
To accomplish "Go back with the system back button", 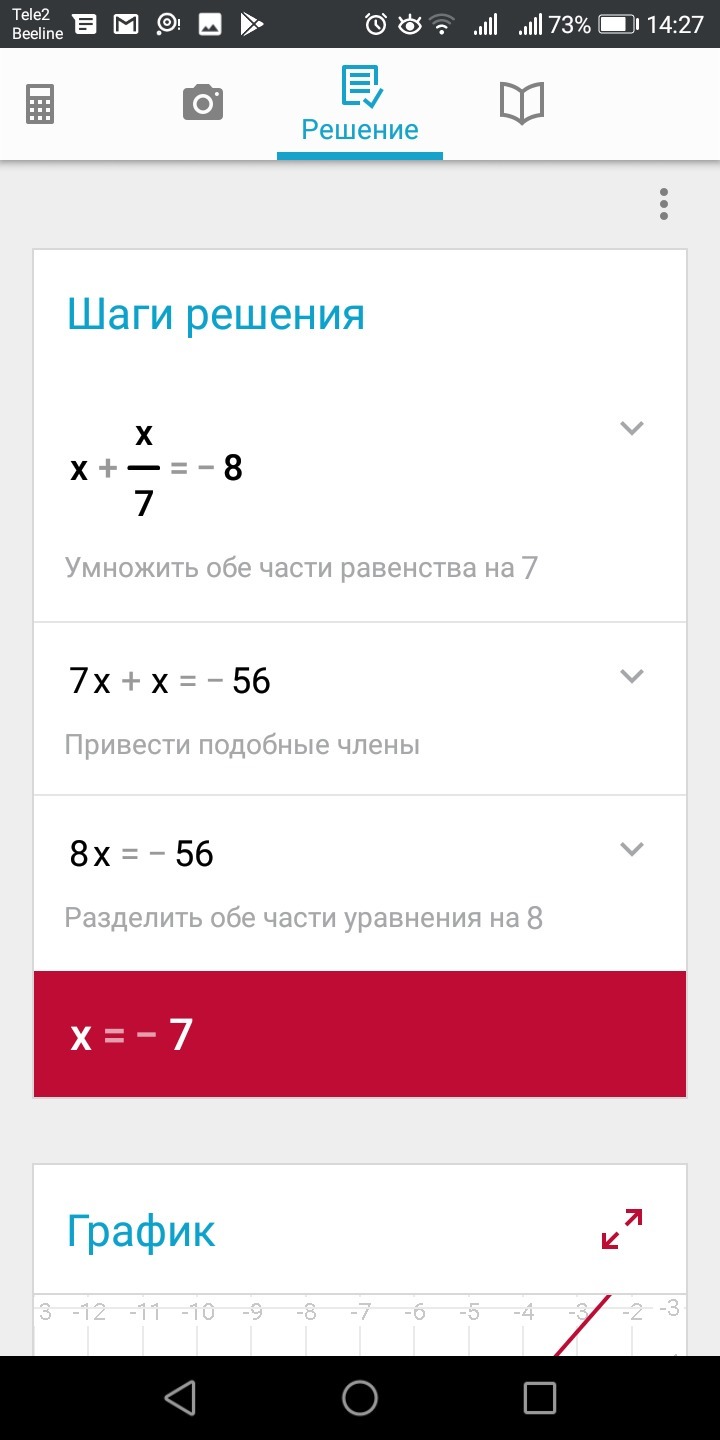I will [180, 1398].
